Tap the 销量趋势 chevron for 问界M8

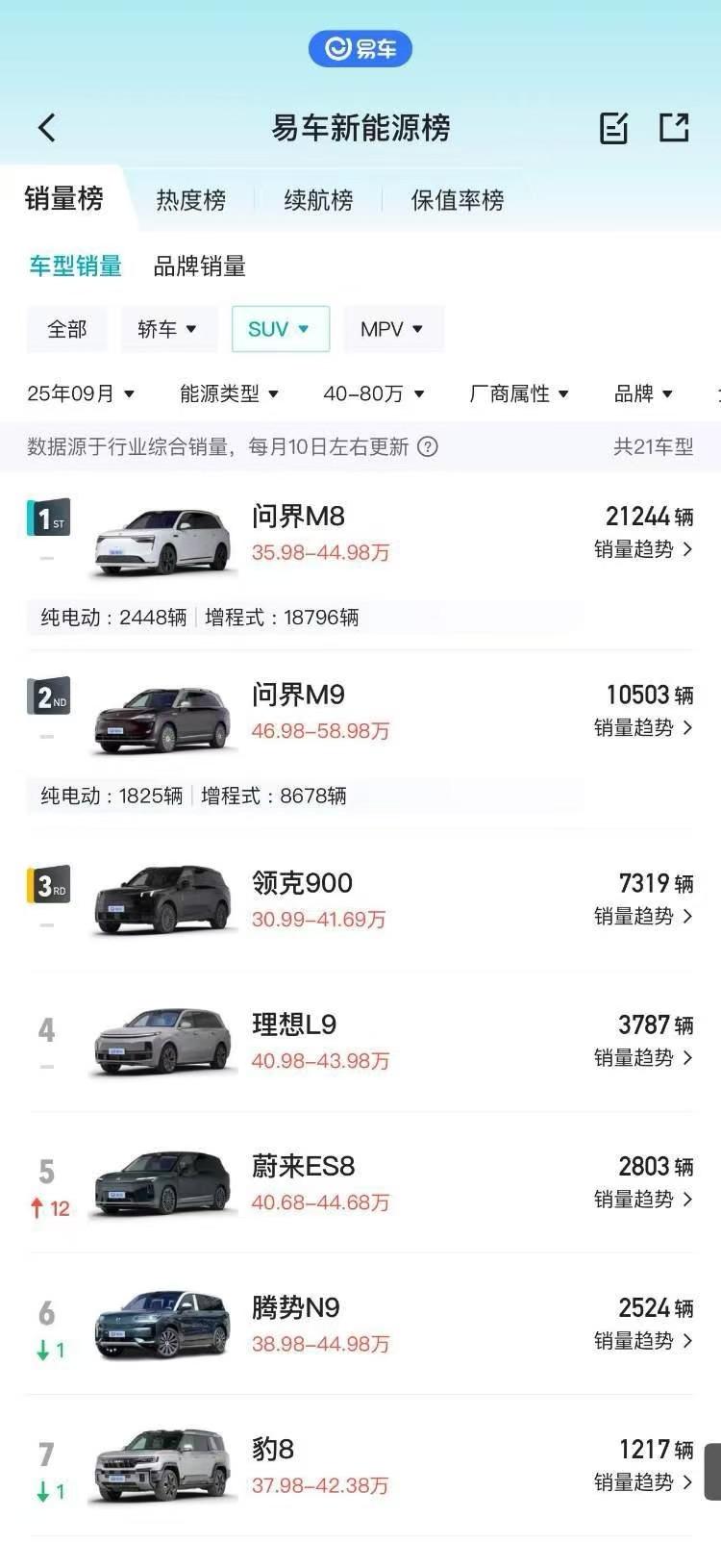[686, 549]
